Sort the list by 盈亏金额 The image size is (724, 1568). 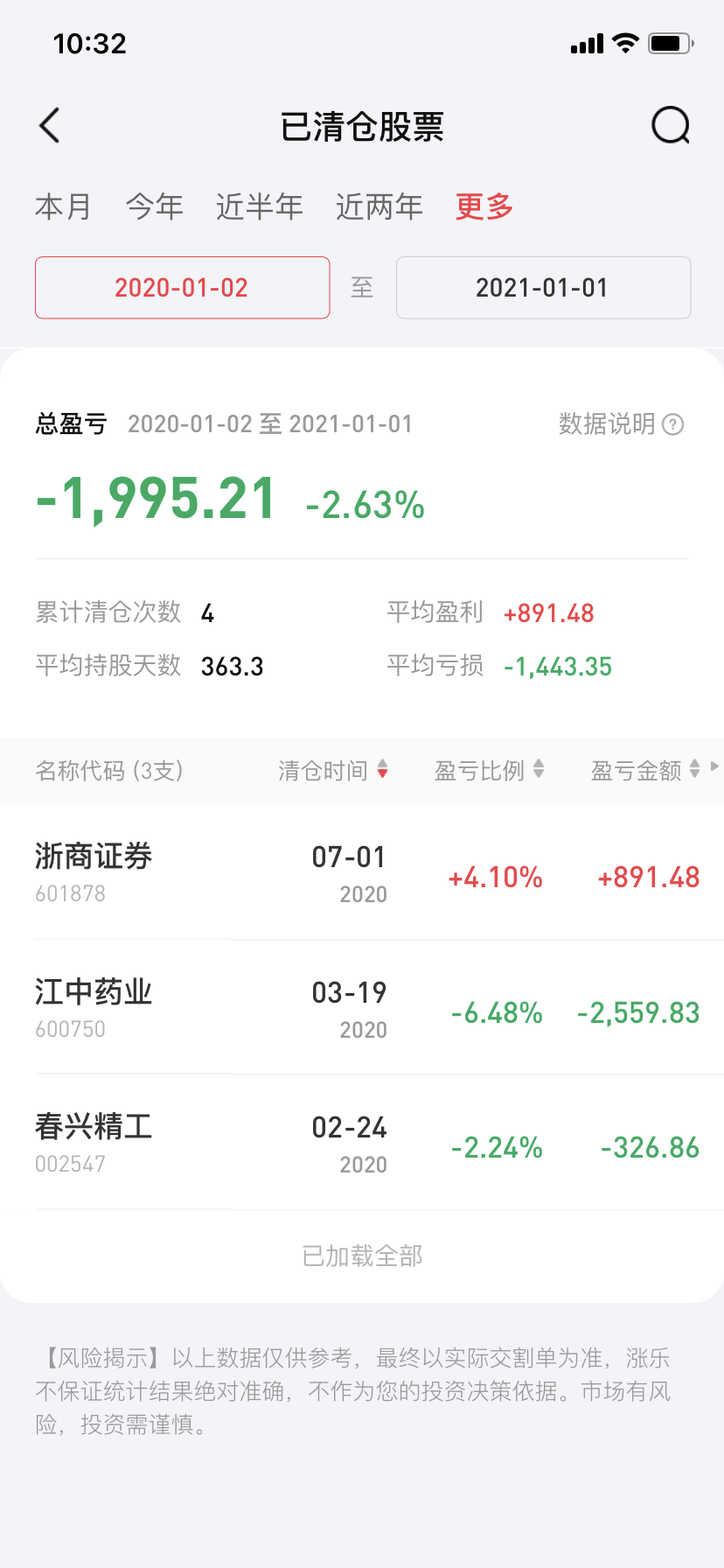coord(645,771)
